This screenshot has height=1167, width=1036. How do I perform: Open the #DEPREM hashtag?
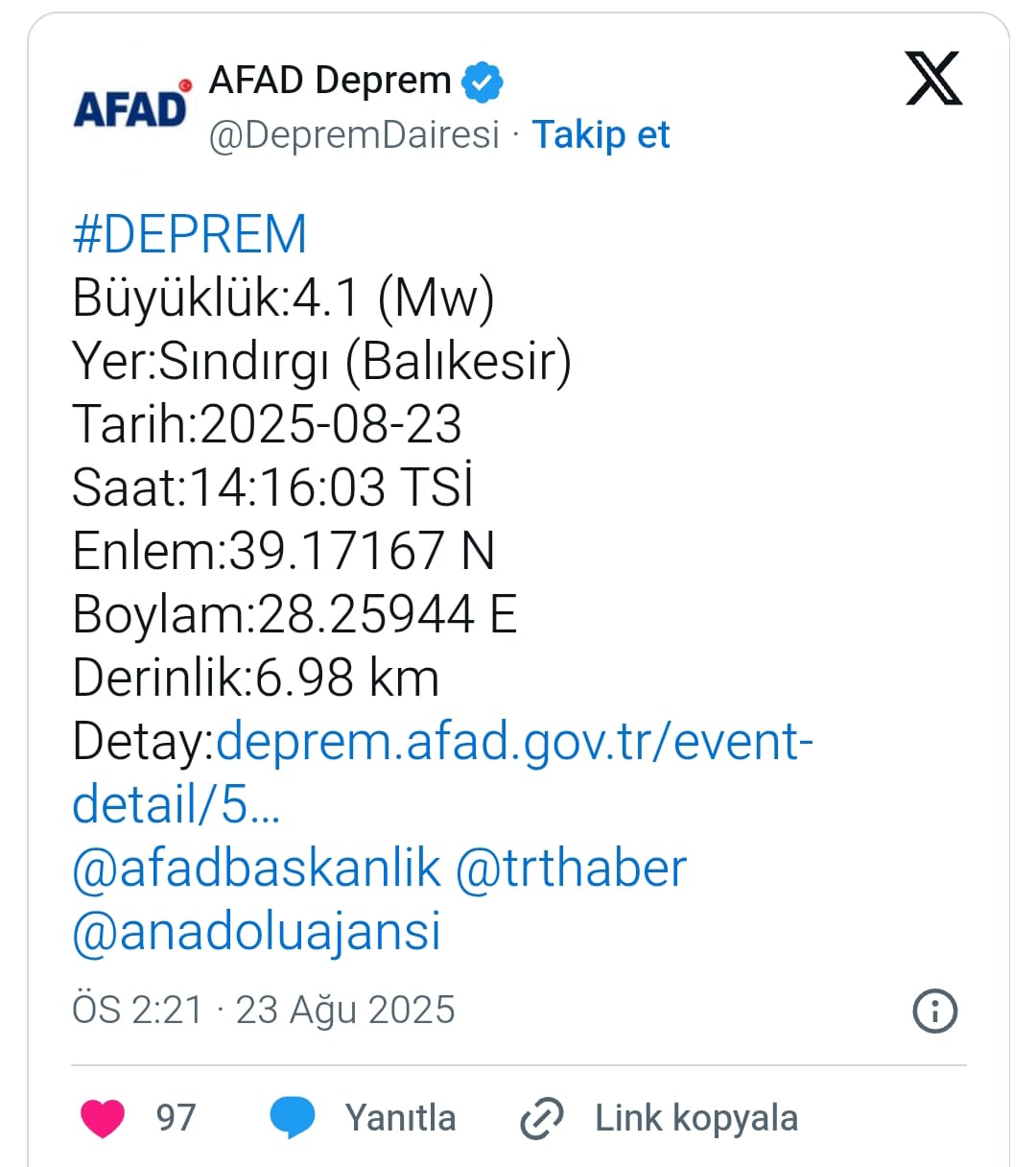[x=189, y=234]
